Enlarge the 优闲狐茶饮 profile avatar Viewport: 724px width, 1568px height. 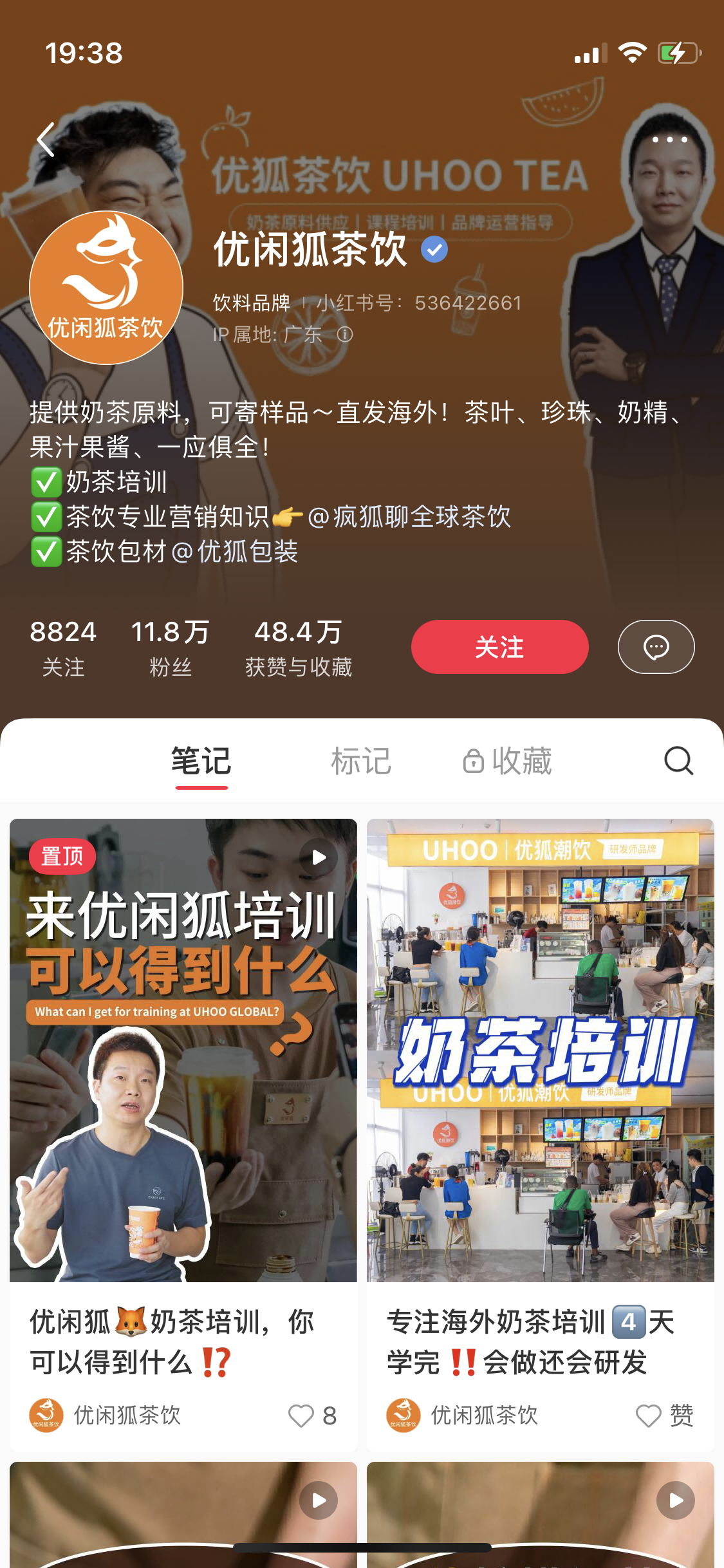pos(106,288)
